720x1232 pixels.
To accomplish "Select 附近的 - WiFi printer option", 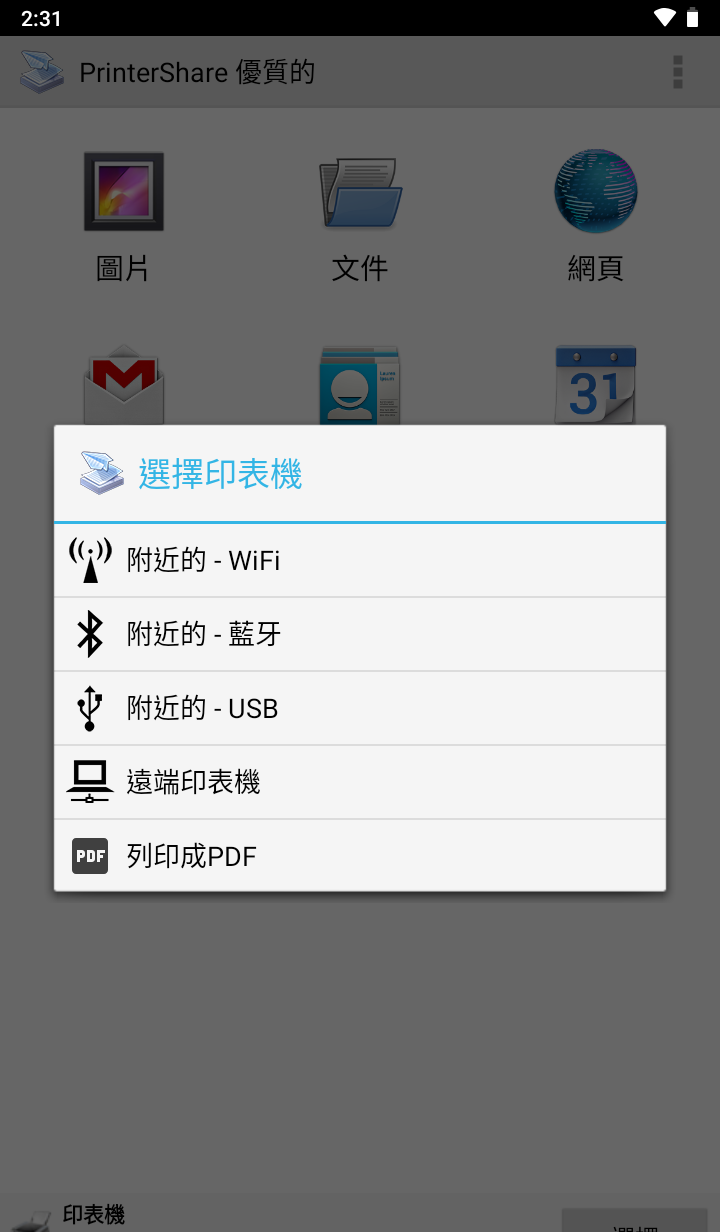I will tap(360, 560).
